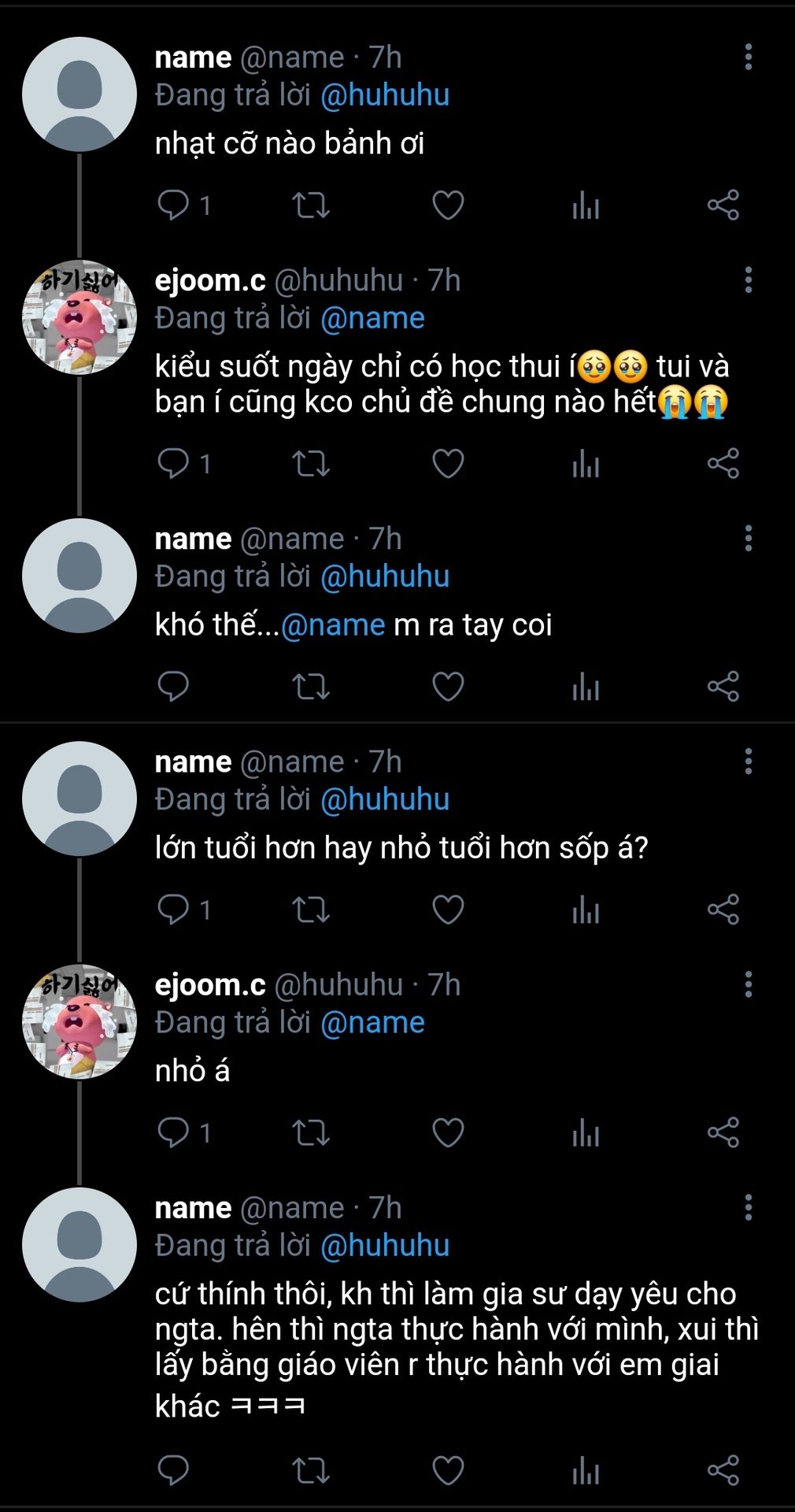Image resolution: width=795 pixels, height=1512 pixels.
Task: Share the reply "nhỏ á"
Action: point(723,1133)
